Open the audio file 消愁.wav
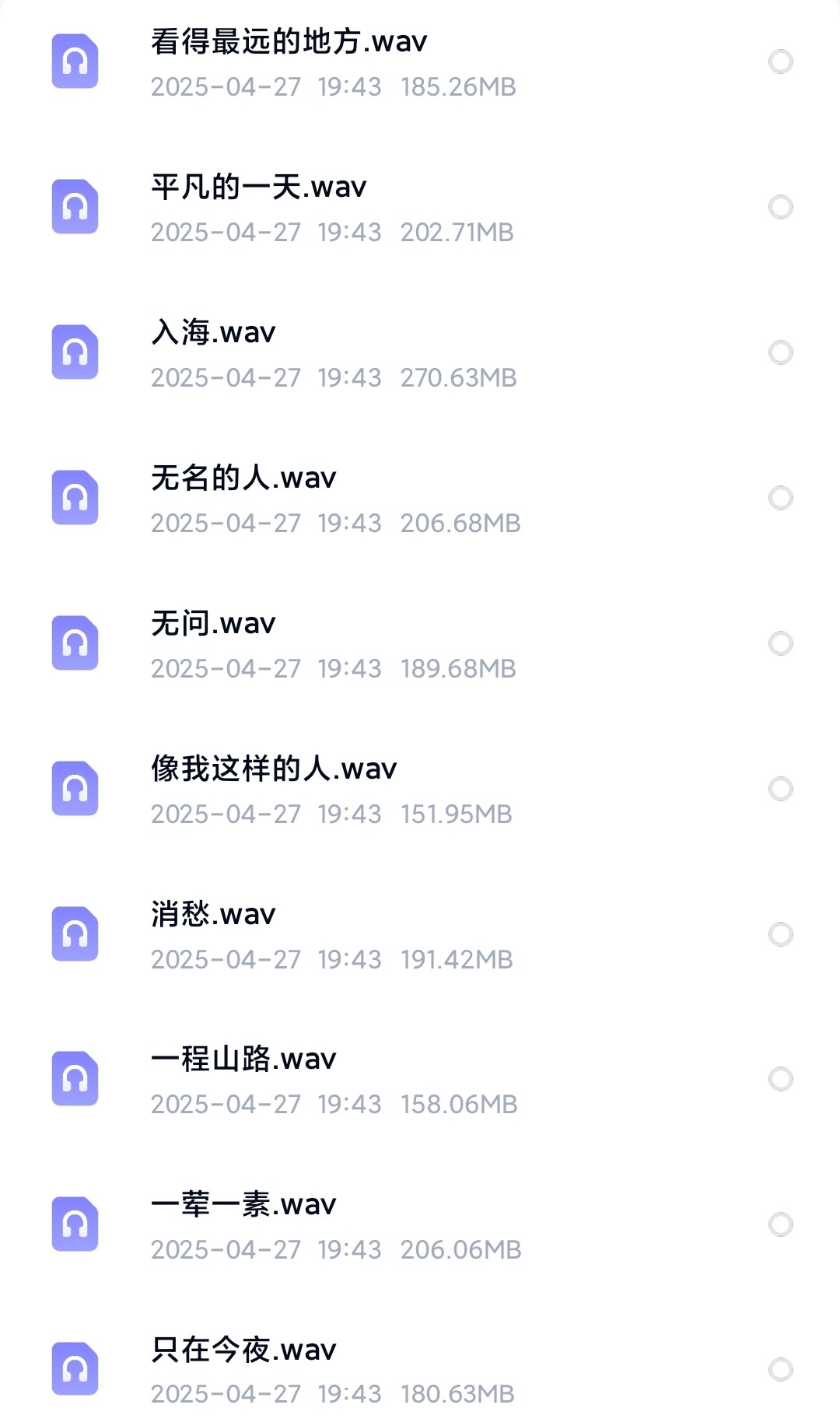 213,915
